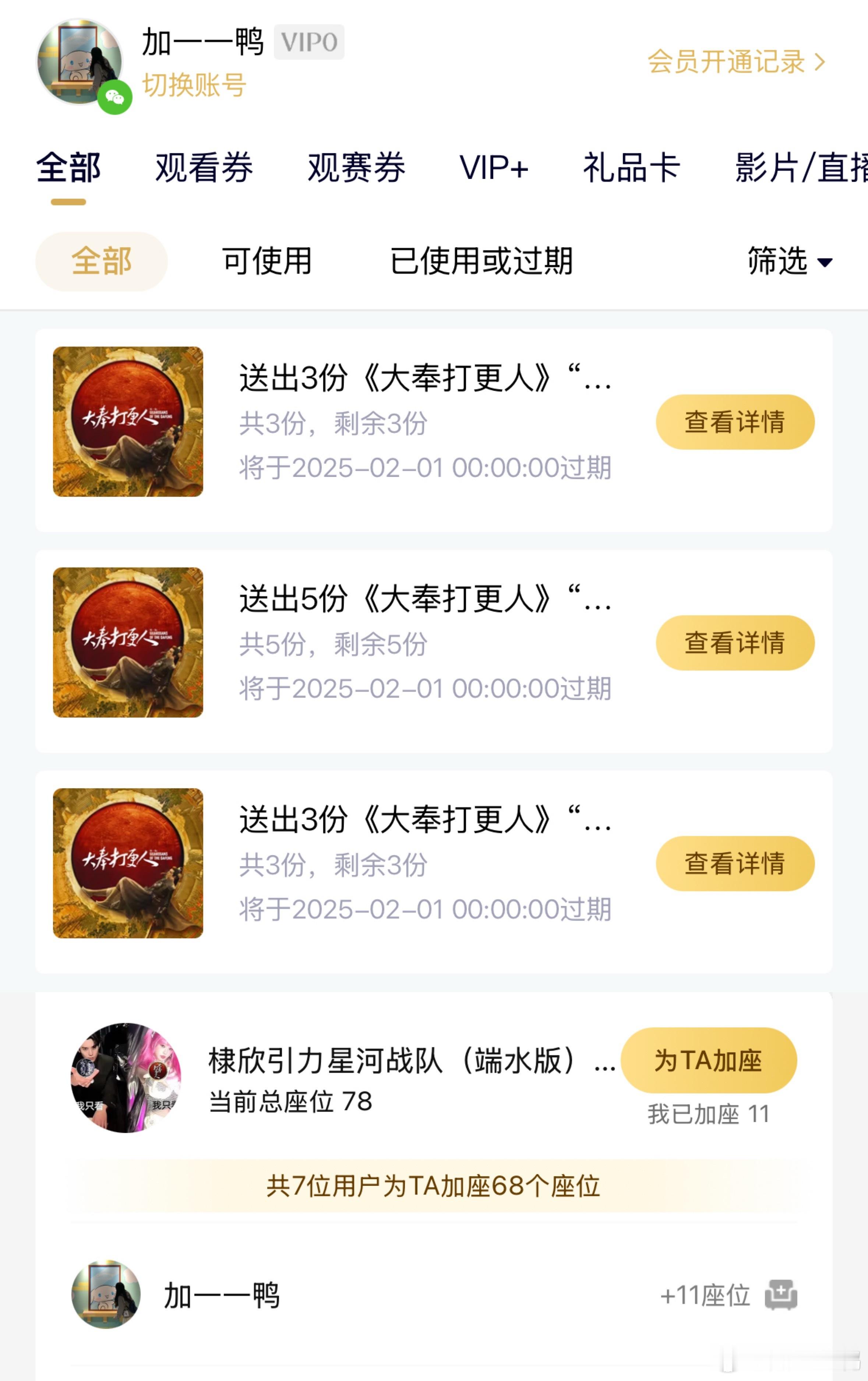Switch to the 观看券 tab

pyautogui.click(x=204, y=168)
